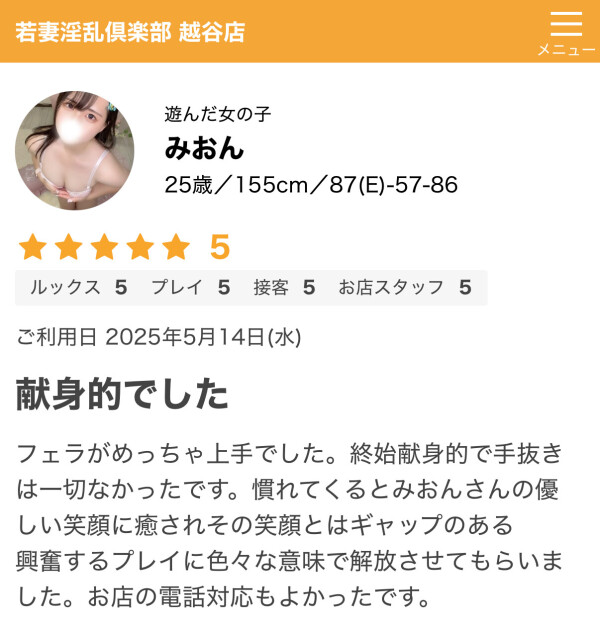Tap the 若妻淫乱倶楽部 越谷店 header title
Screen dimensions: 600x631
[x=130, y=31]
